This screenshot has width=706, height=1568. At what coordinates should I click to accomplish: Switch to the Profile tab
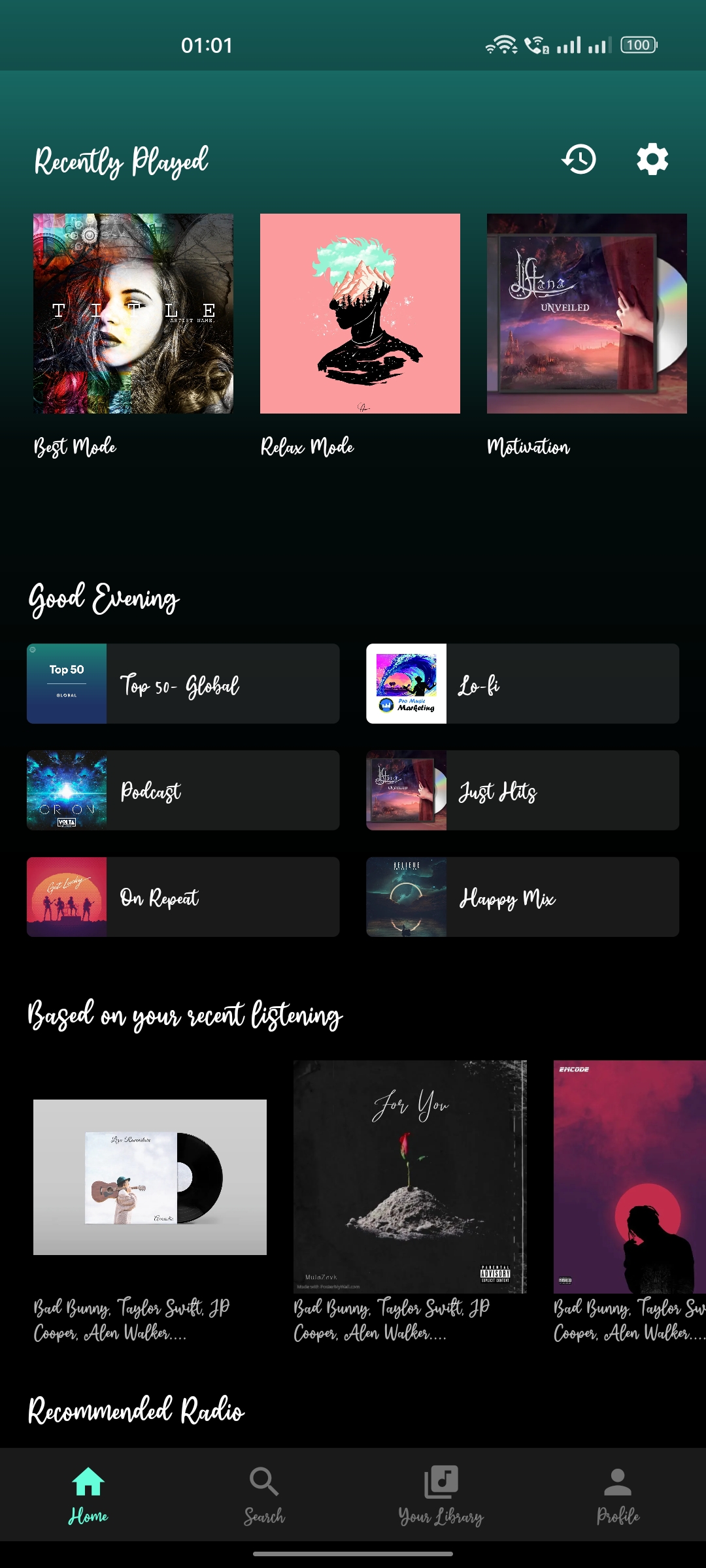[x=618, y=1495]
